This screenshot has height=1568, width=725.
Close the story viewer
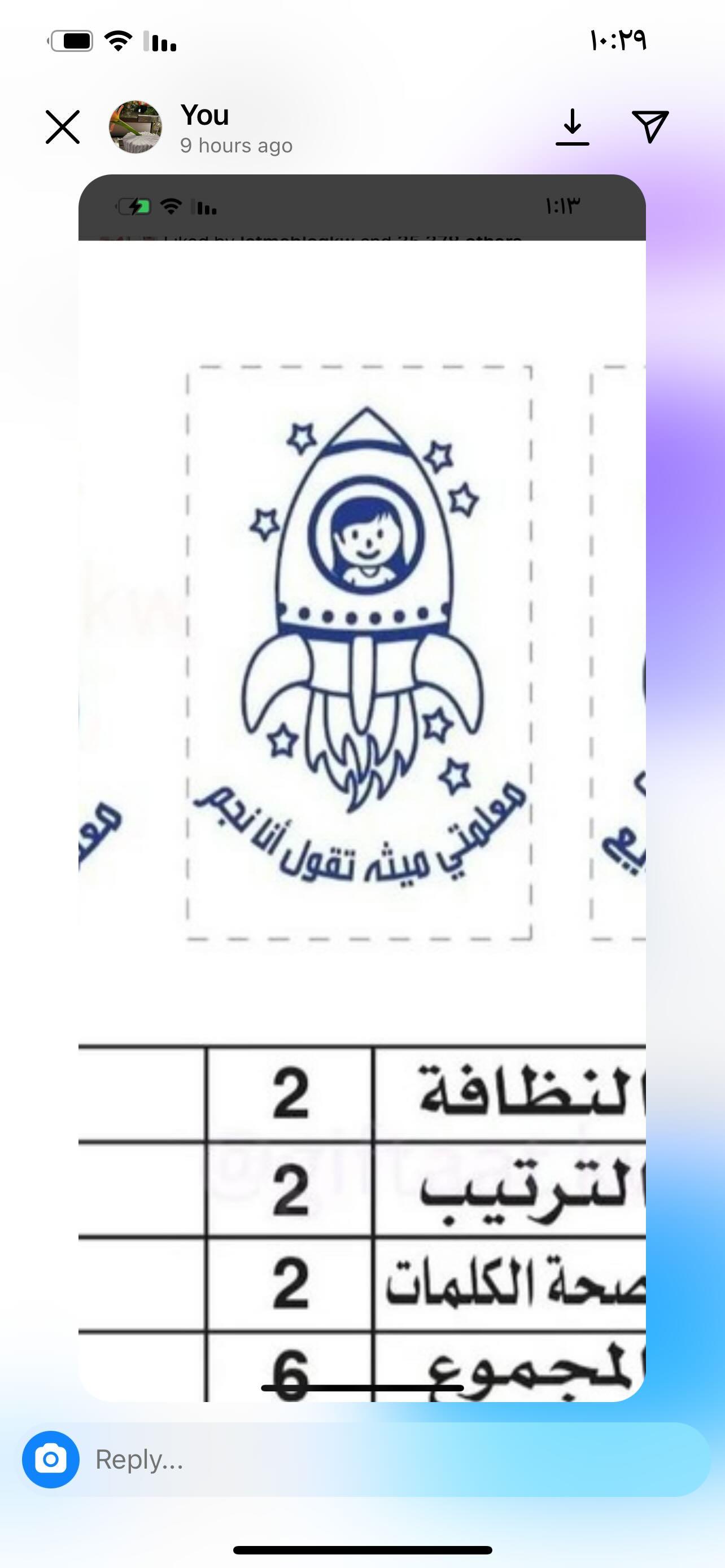(x=63, y=127)
